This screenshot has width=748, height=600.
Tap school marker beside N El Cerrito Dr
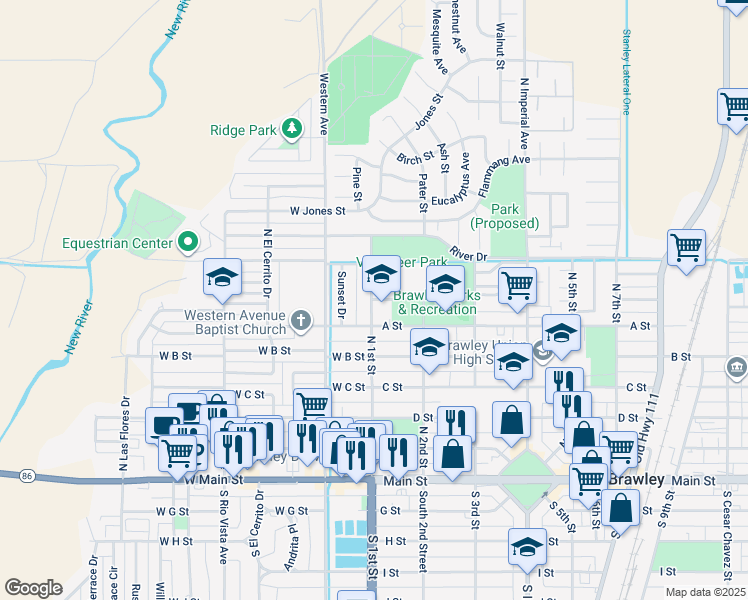(222, 280)
